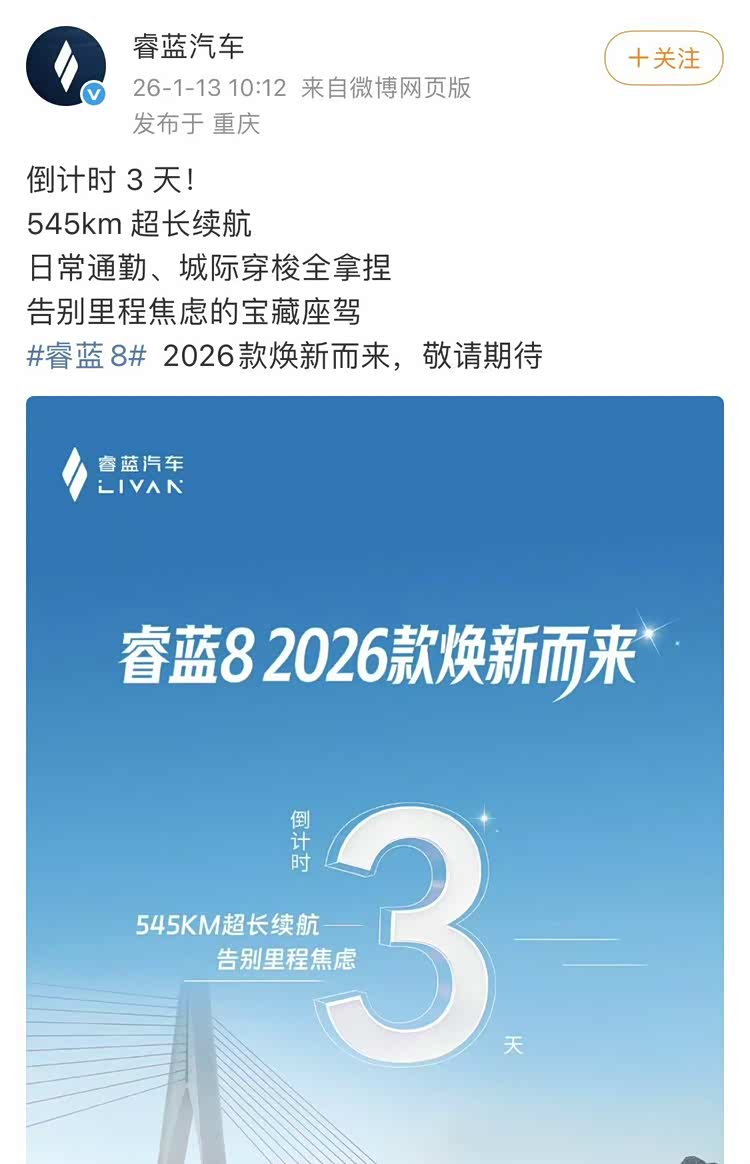The image size is (750, 1164).
Task: Open the #睿蓝8# hashtag topic
Action: click(x=87, y=356)
